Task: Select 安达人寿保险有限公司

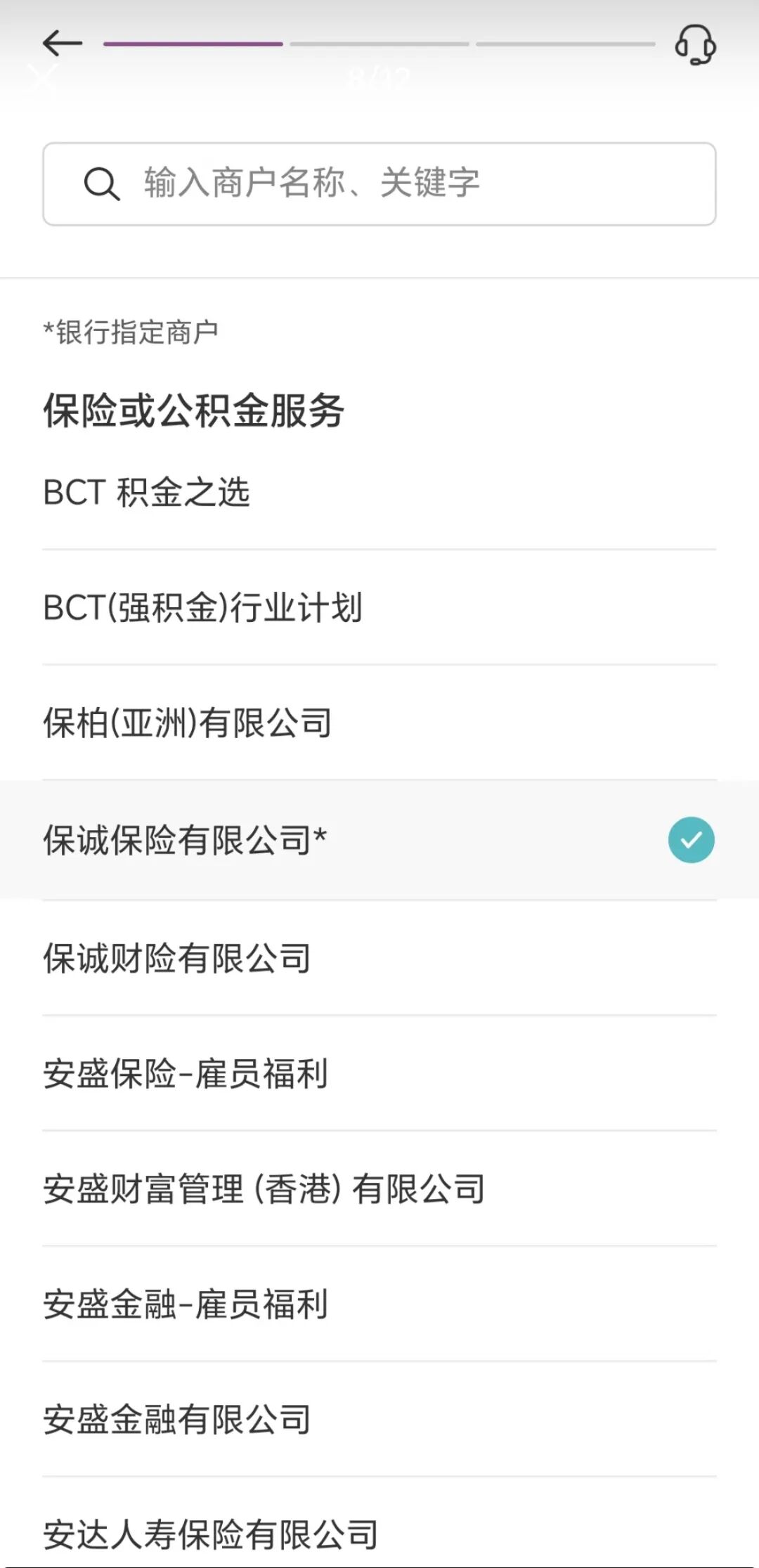Action: click(211, 1534)
